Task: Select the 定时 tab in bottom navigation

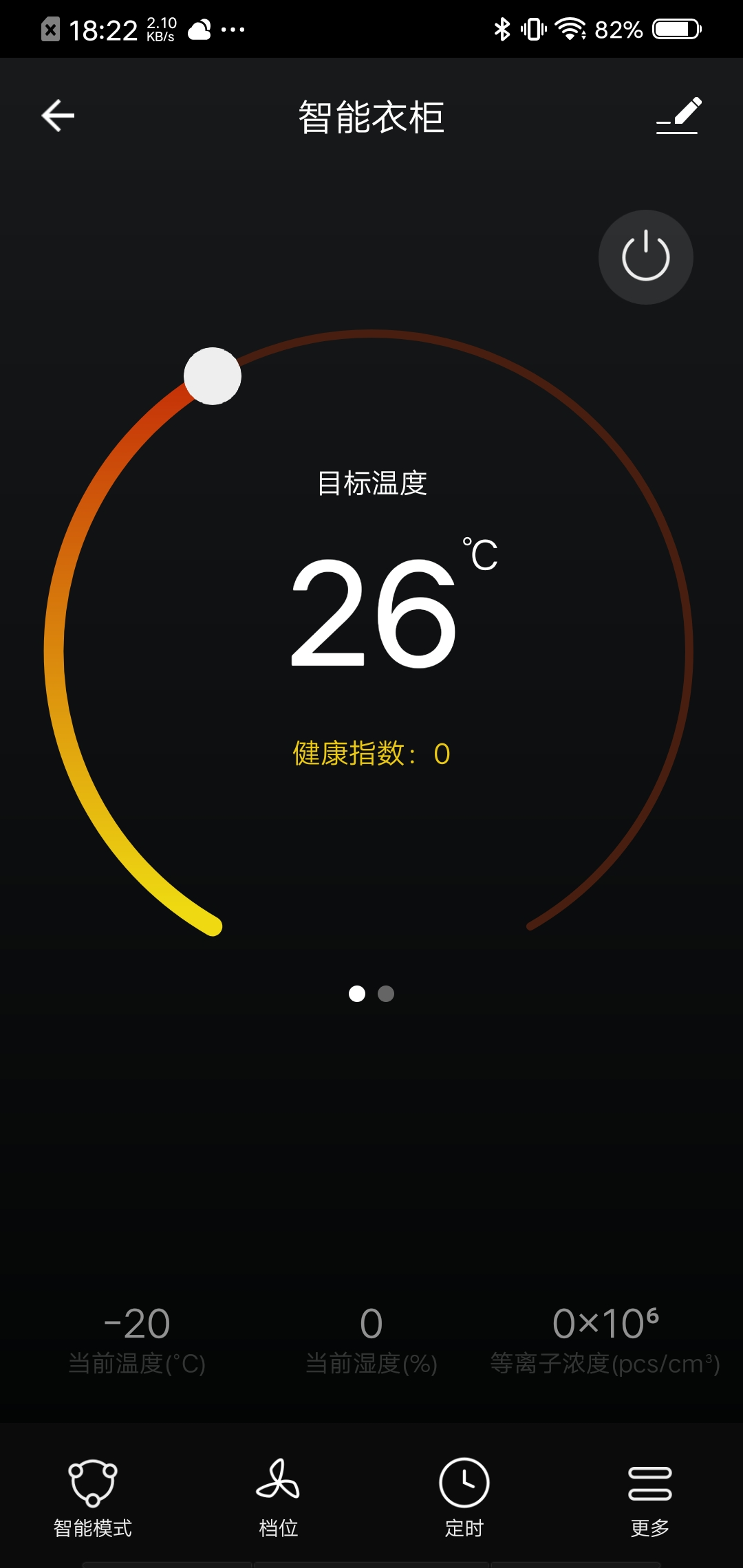Action: coord(463,1499)
